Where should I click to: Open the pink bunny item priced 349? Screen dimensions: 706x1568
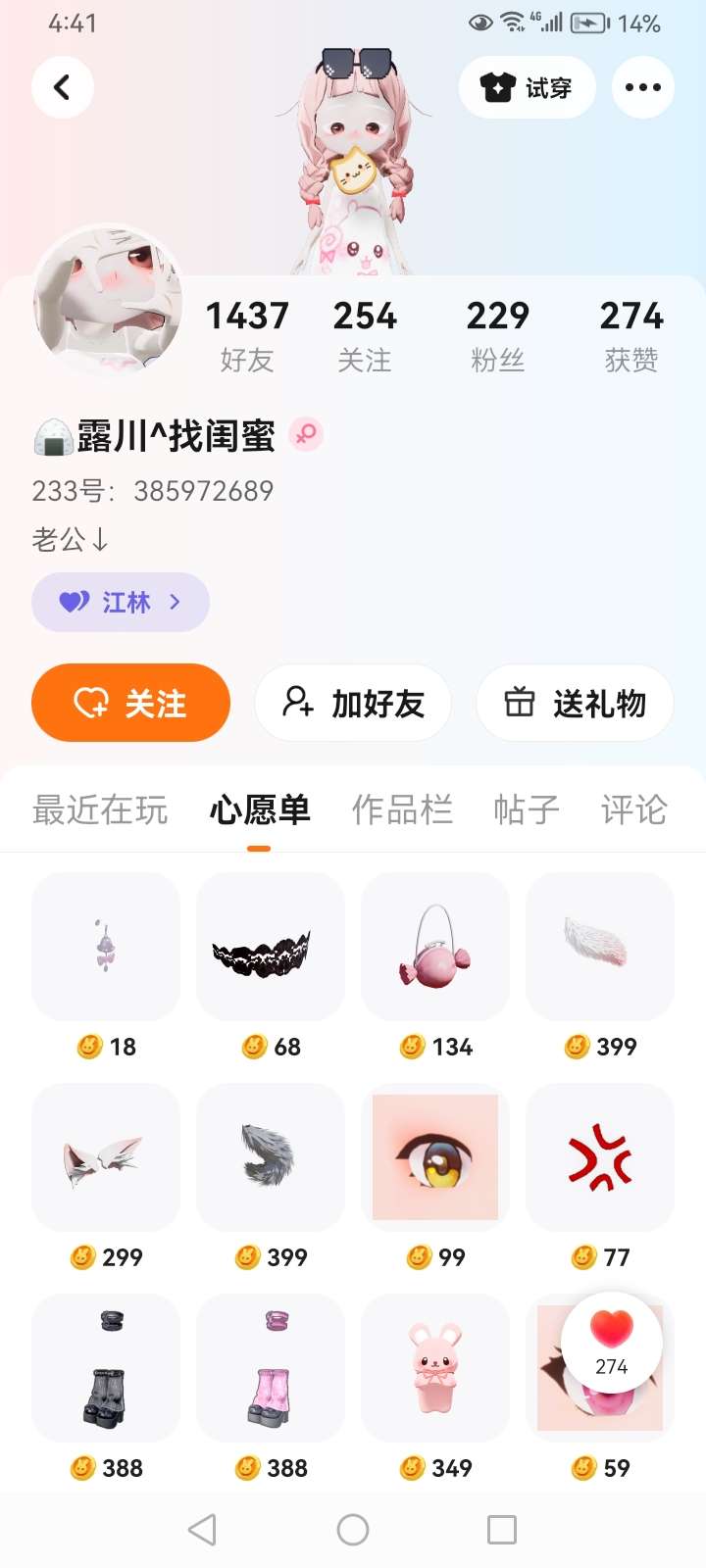click(435, 1368)
